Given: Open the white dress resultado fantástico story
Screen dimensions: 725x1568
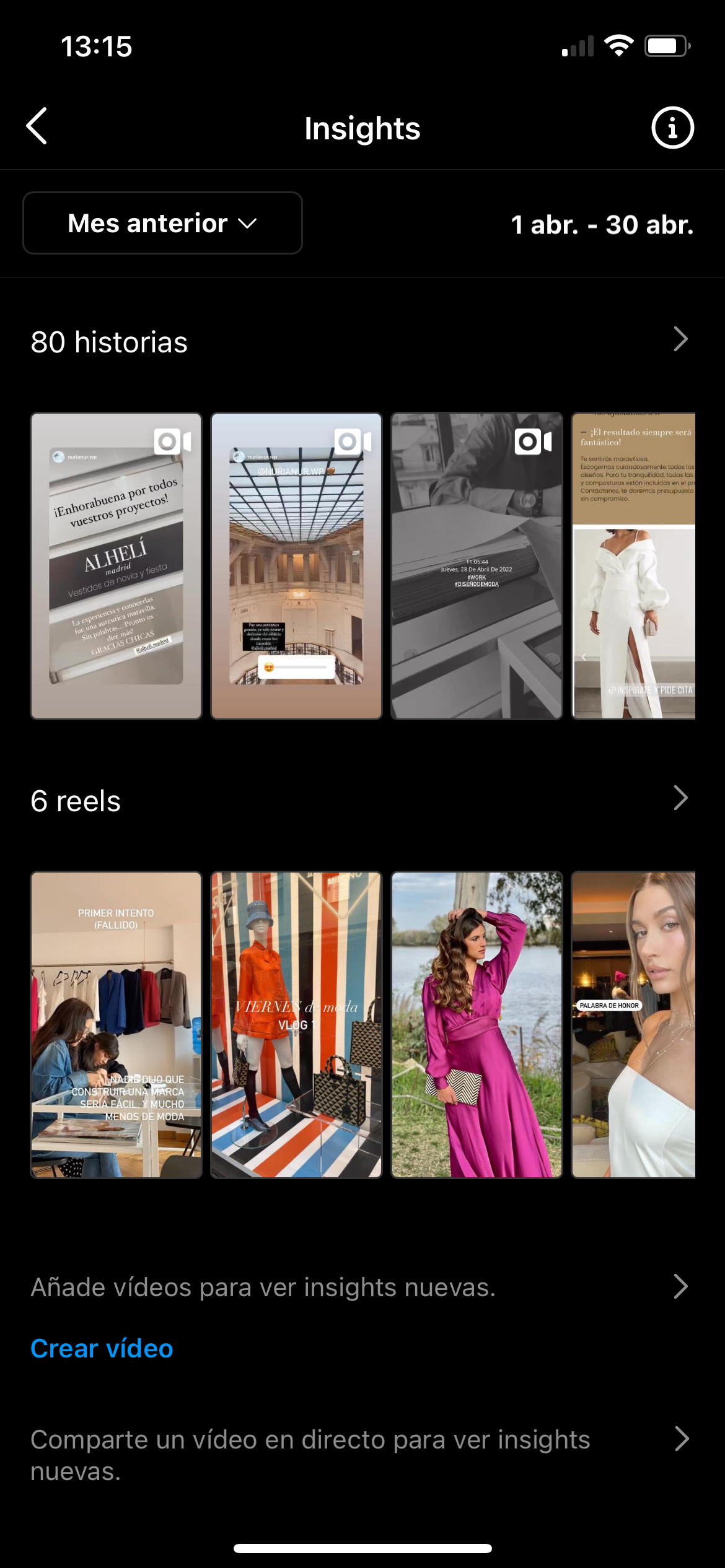Looking at the screenshot, I should (x=633, y=566).
